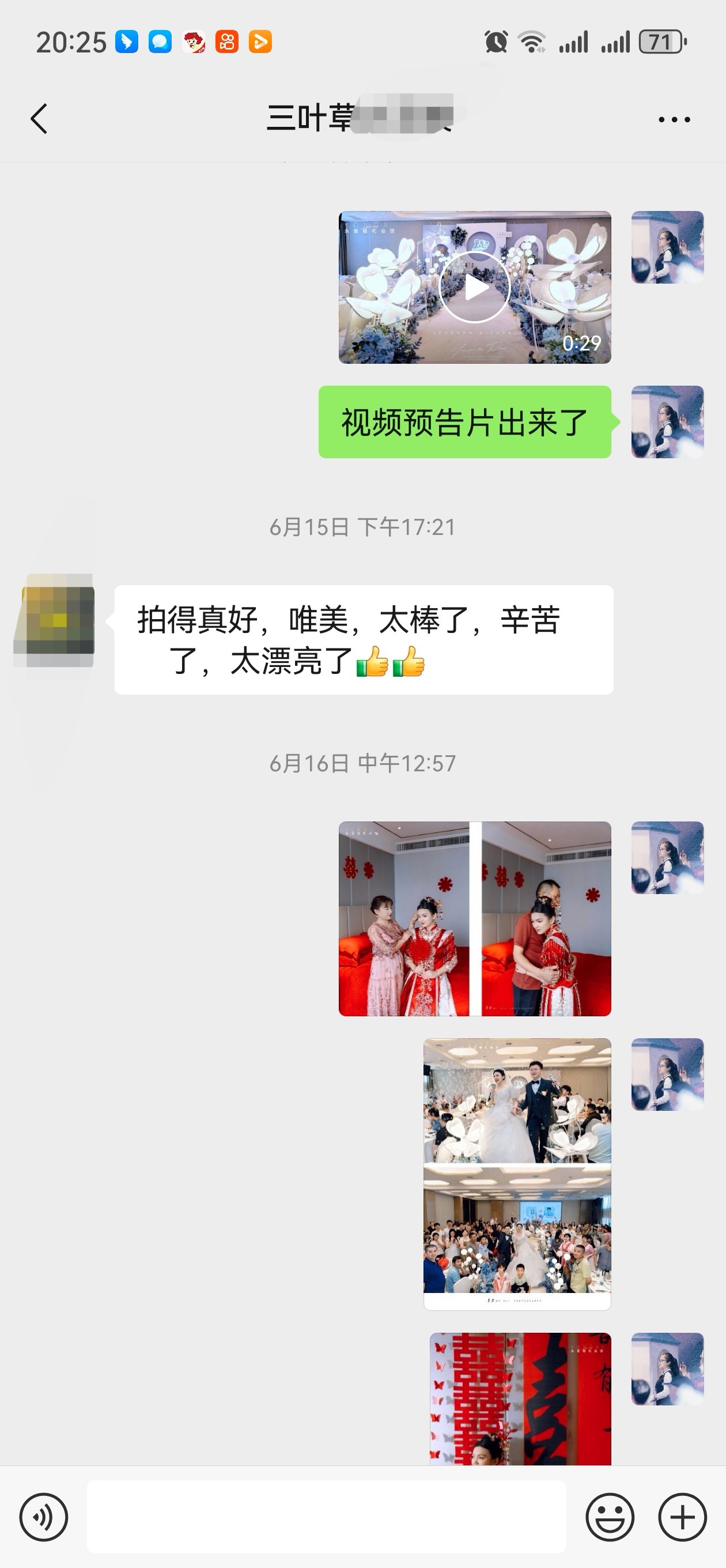Open the photo of bride in red dress
Image resolution: width=726 pixels, height=1568 pixels.
[x=475, y=918]
